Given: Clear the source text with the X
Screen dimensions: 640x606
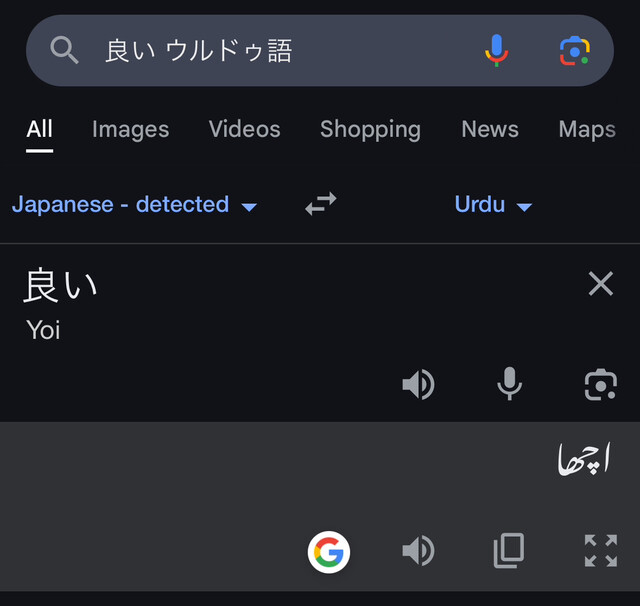Looking at the screenshot, I should click(x=600, y=284).
